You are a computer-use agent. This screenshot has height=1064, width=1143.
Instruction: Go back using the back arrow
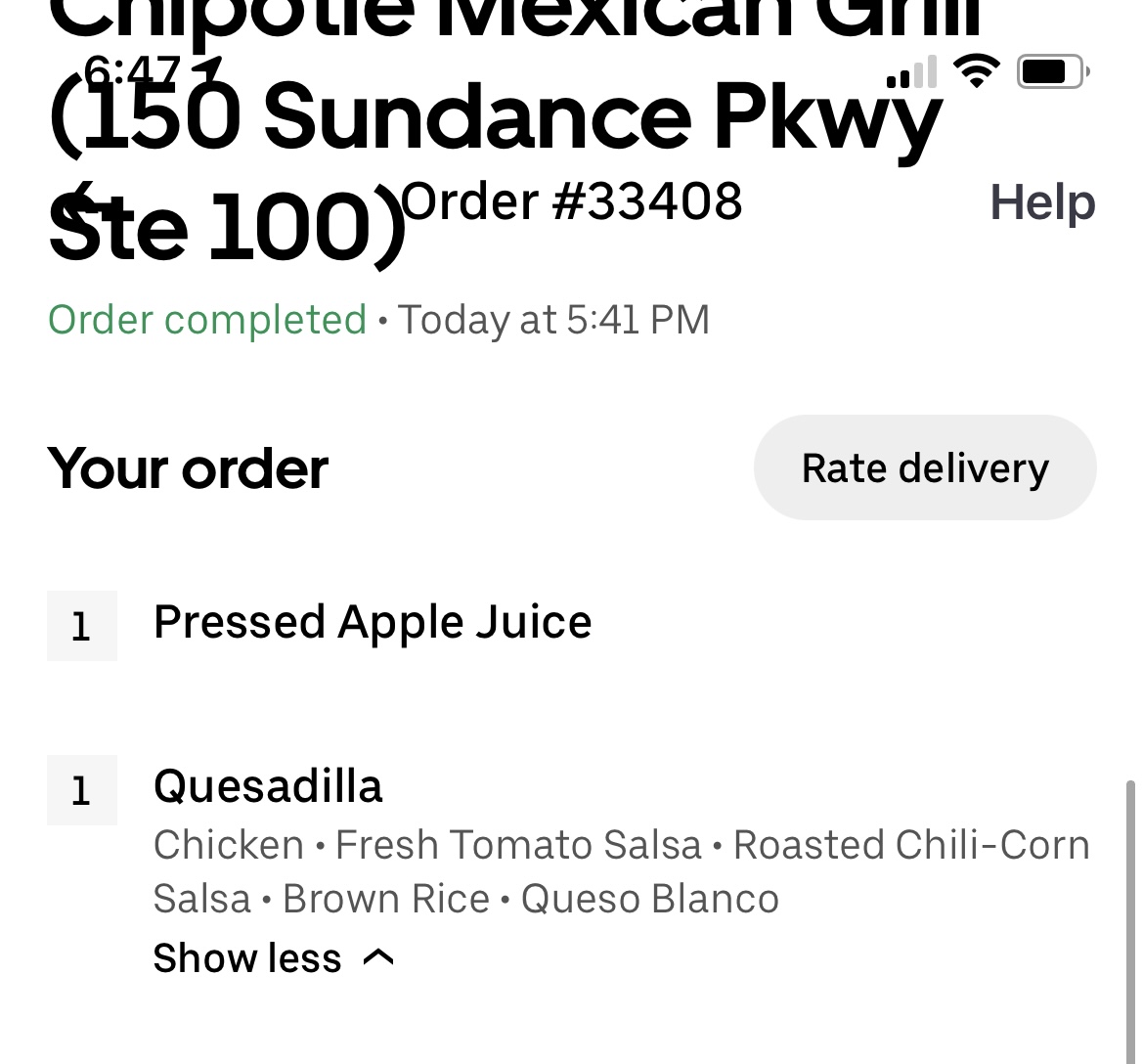click(x=86, y=203)
